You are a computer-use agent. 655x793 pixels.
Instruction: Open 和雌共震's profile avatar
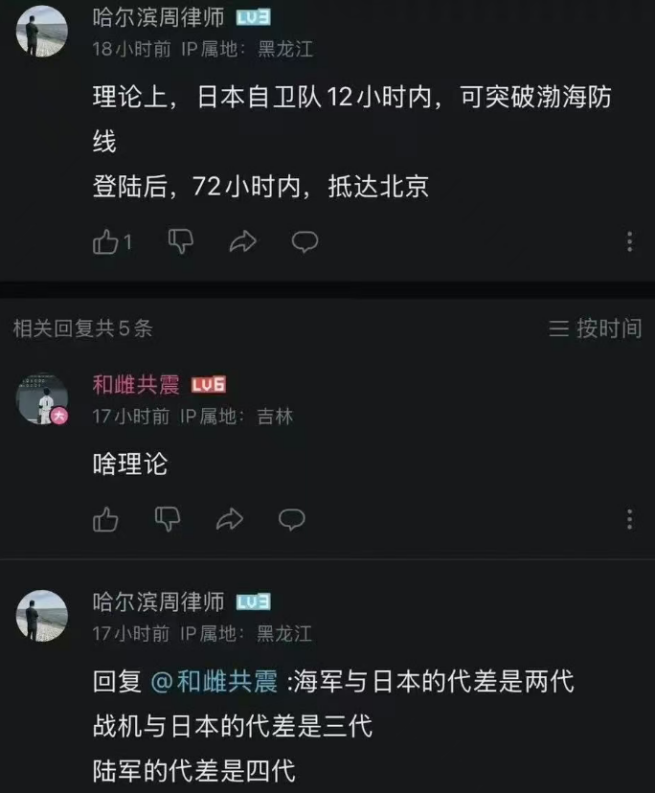click(42, 399)
